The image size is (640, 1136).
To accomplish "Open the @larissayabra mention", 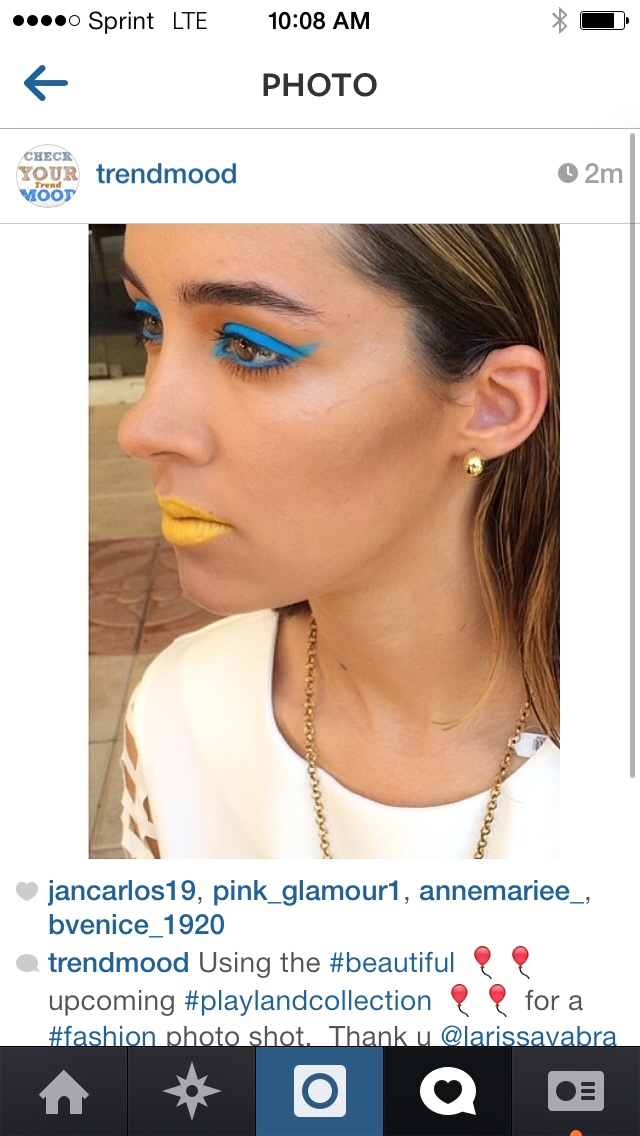I will point(528,1037).
